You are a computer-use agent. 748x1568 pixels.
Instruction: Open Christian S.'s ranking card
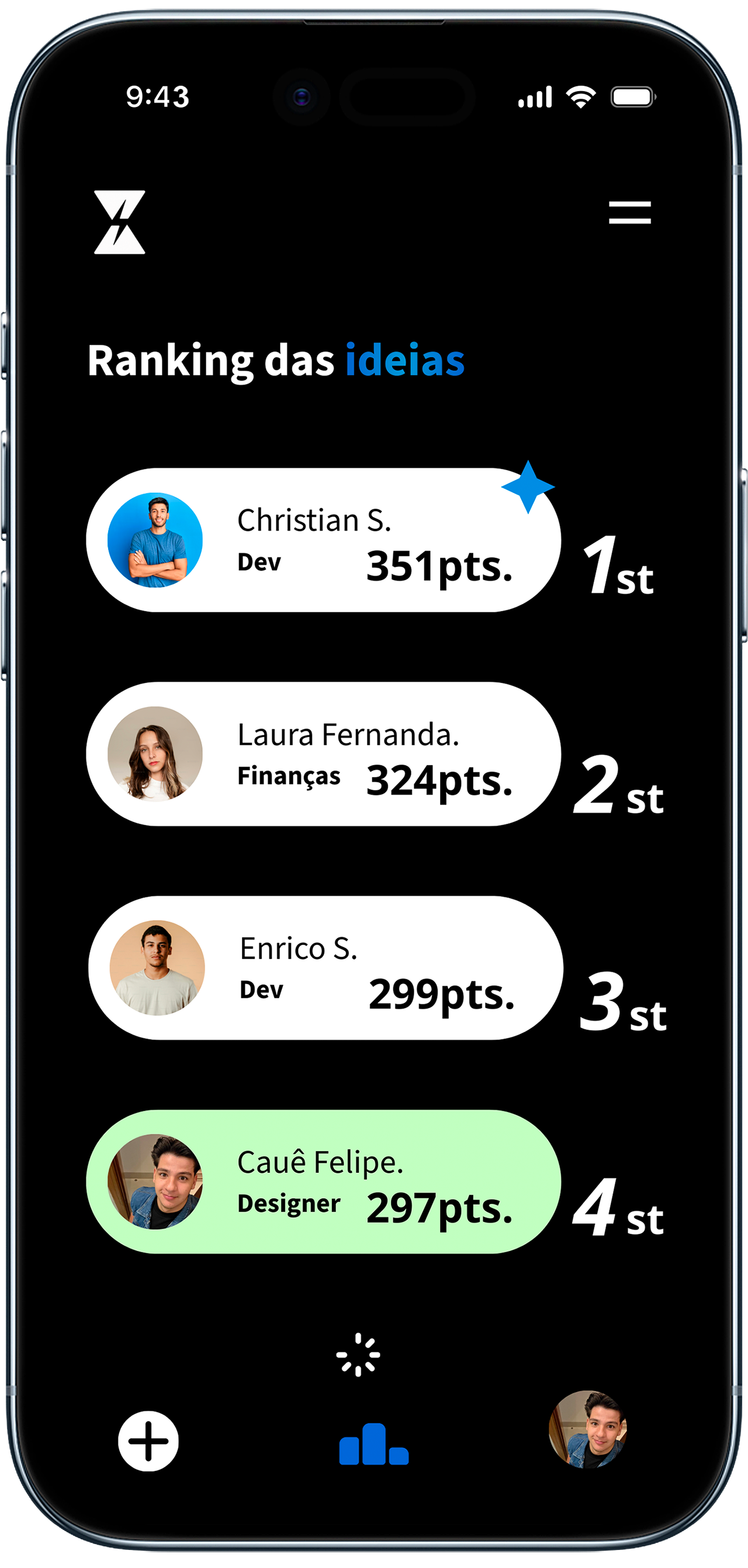pyautogui.click(x=323, y=540)
